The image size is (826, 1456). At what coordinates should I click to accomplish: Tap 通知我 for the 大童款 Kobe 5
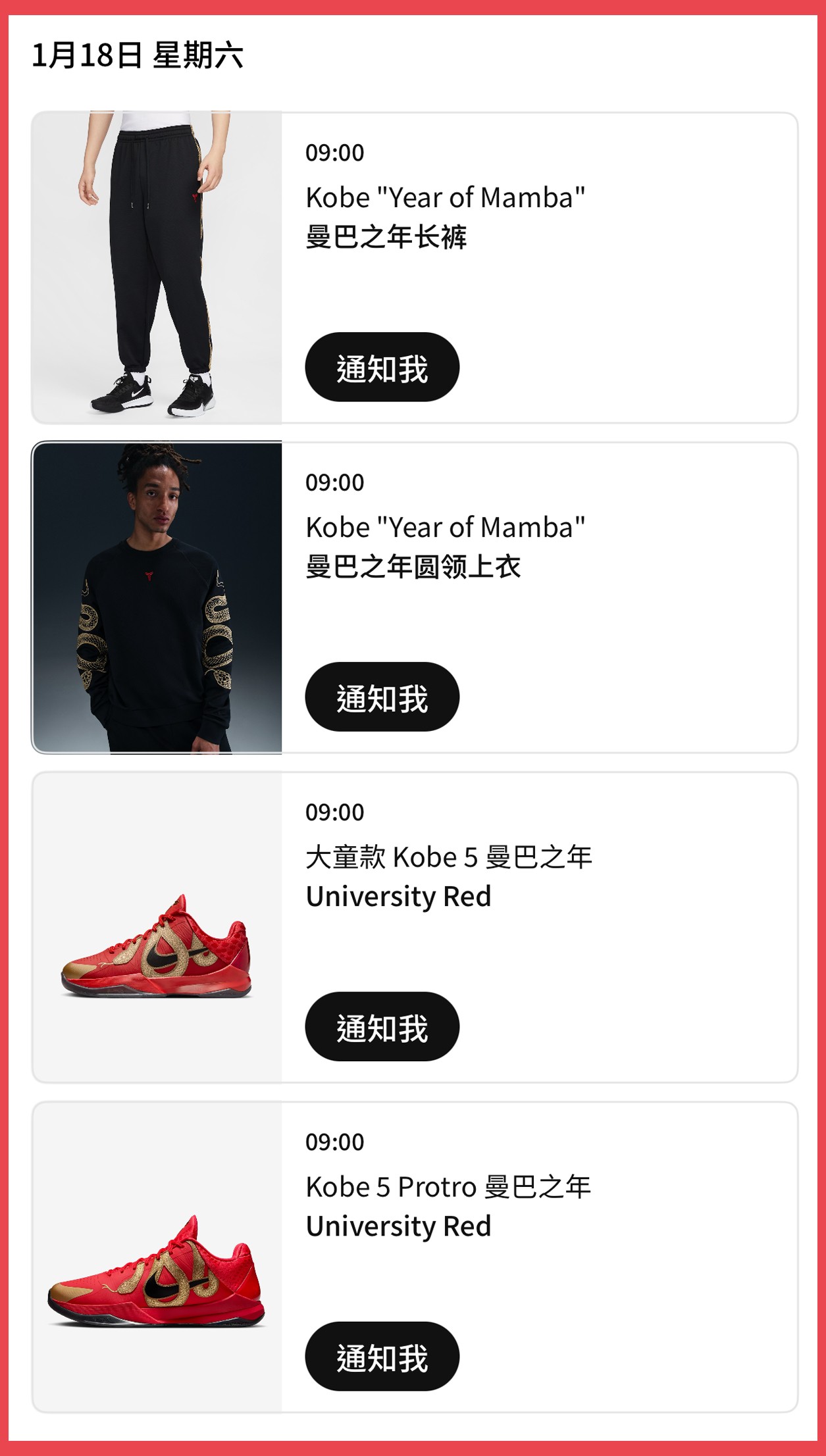(x=382, y=1026)
